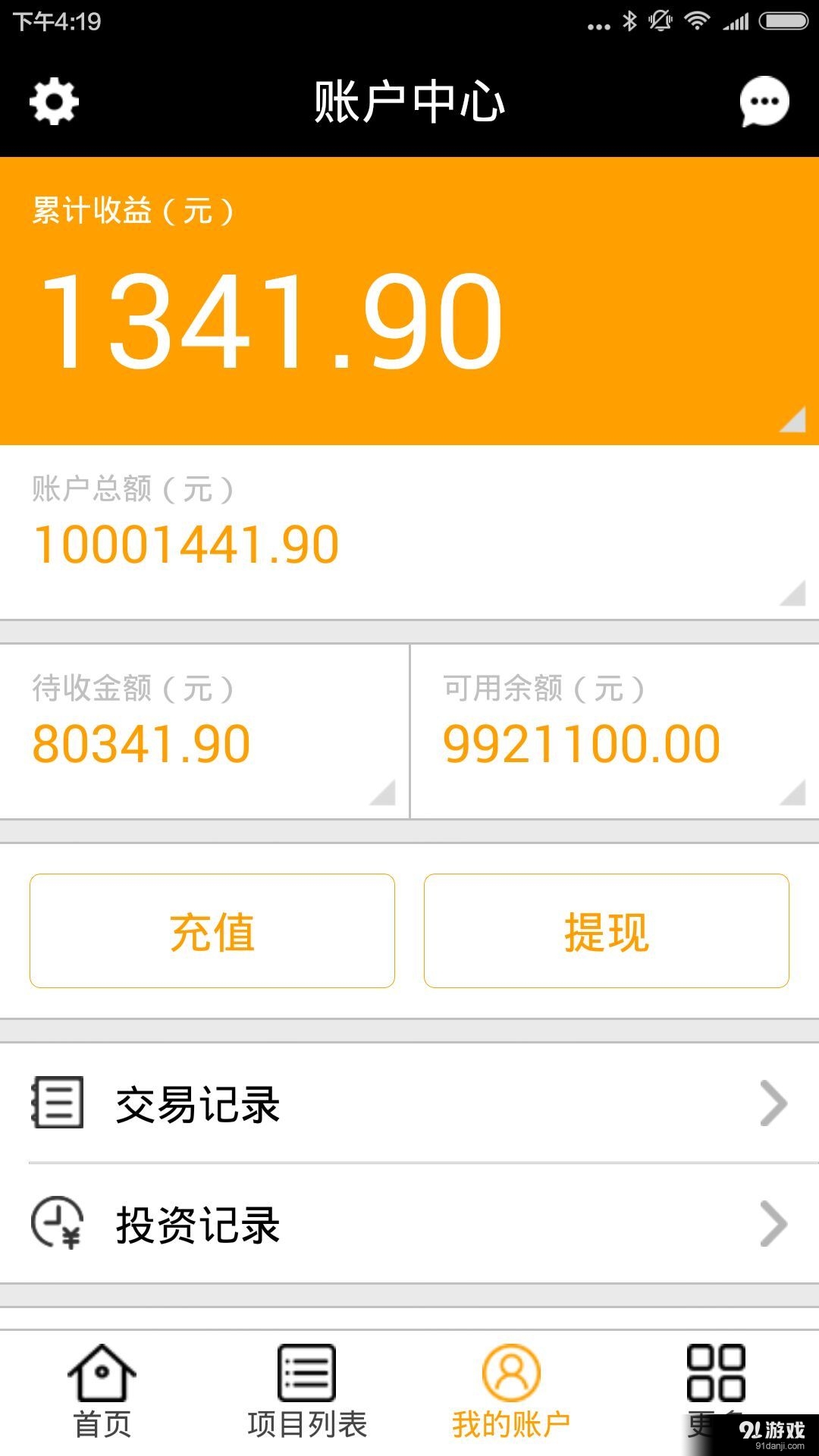This screenshot has height=1456, width=819.
Task: Tap the Bluetooth status bar icon
Action: 630,20
